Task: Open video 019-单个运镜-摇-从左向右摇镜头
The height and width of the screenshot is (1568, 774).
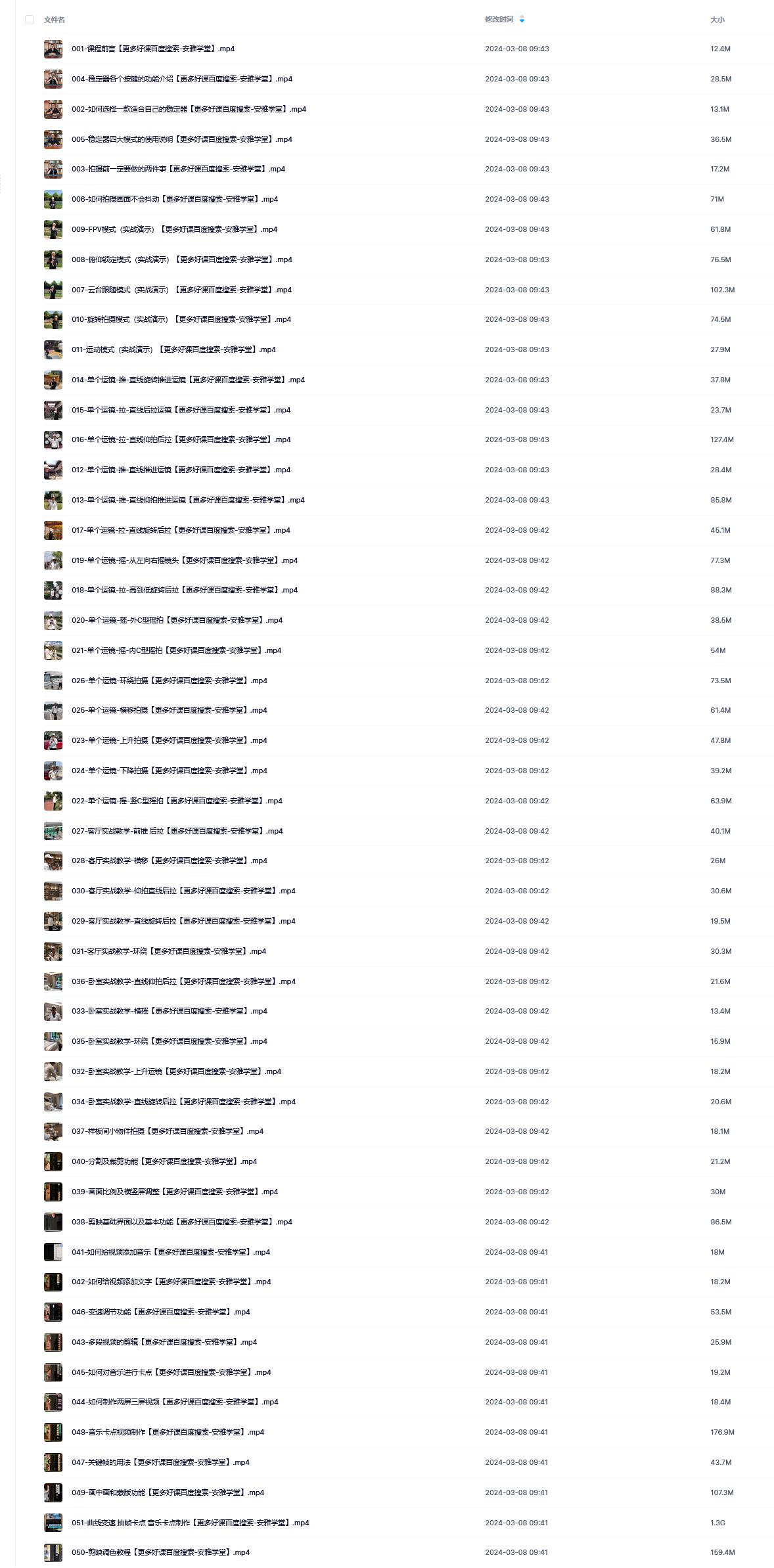Action: pyautogui.click(x=185, y=561)
